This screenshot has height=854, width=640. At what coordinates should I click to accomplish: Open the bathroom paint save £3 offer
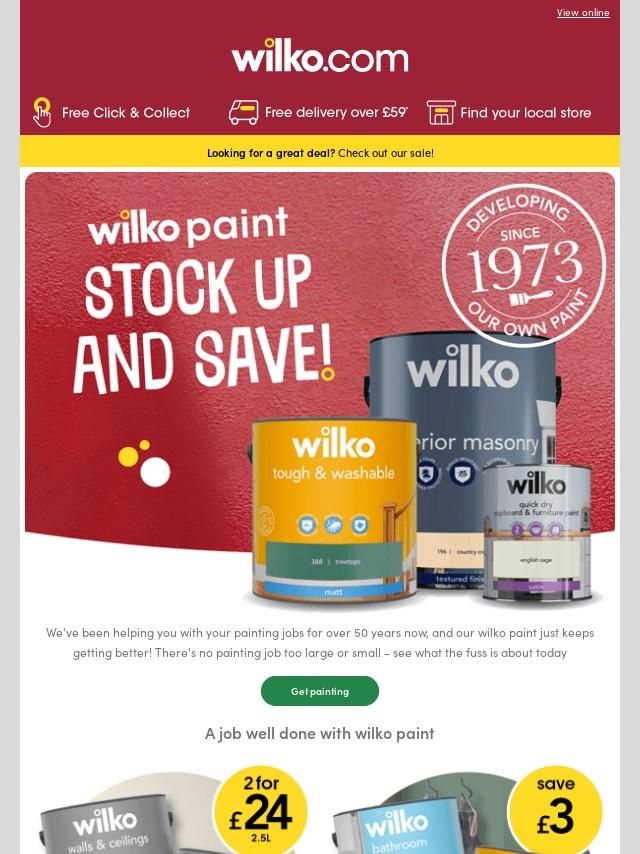click(465, 812)
